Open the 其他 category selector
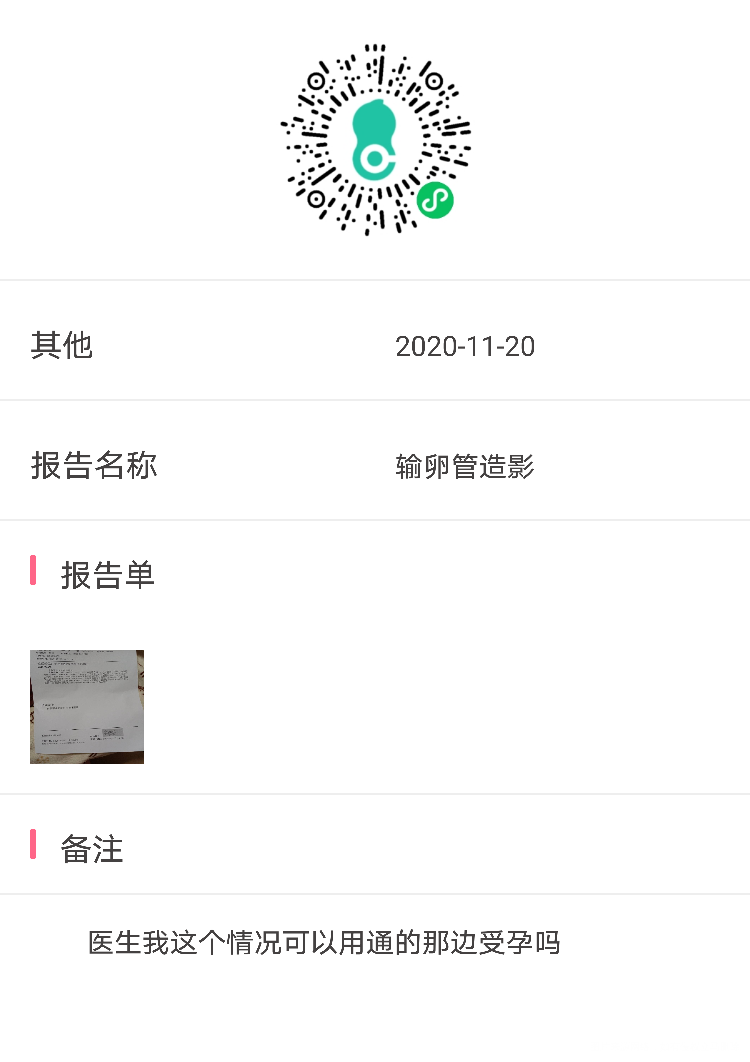This screenshot has width=750, height=1062. click(62, 345)
